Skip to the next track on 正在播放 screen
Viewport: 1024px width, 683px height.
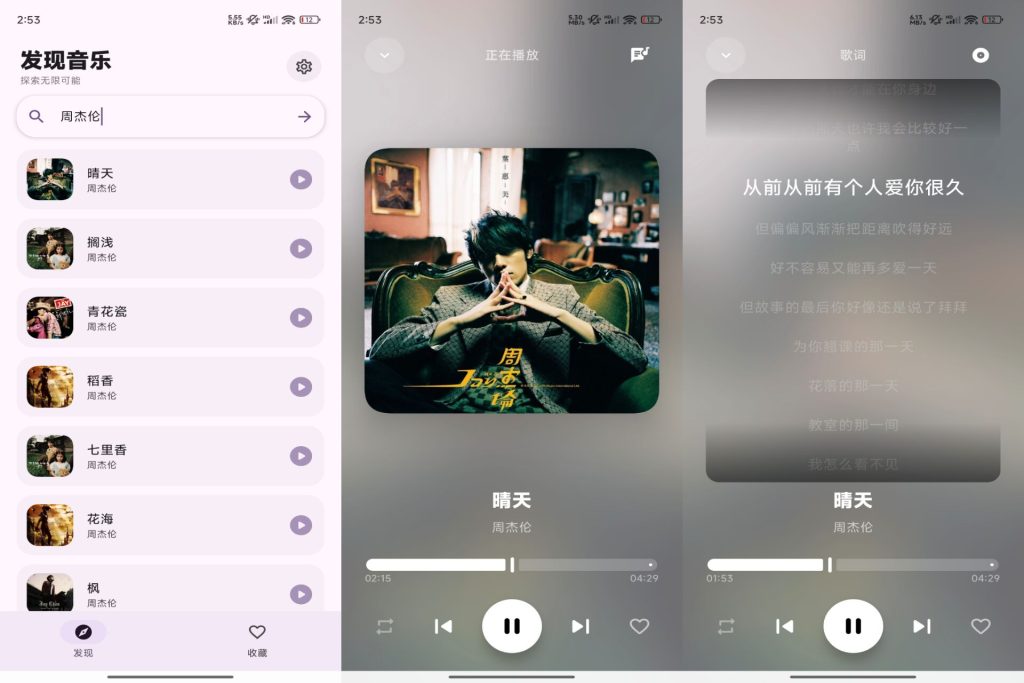click(580, 626)
